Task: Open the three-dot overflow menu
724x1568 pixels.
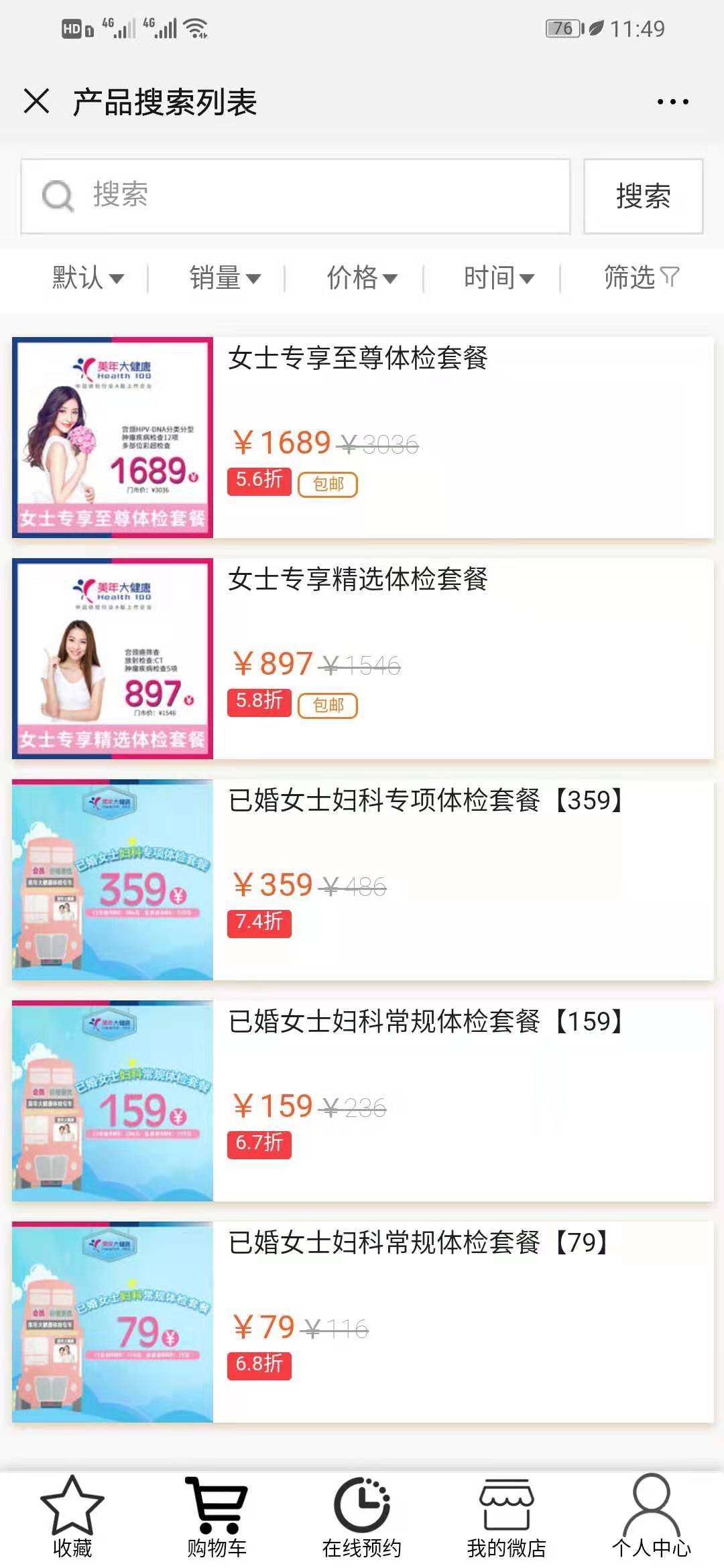Action: click(672, 102)
